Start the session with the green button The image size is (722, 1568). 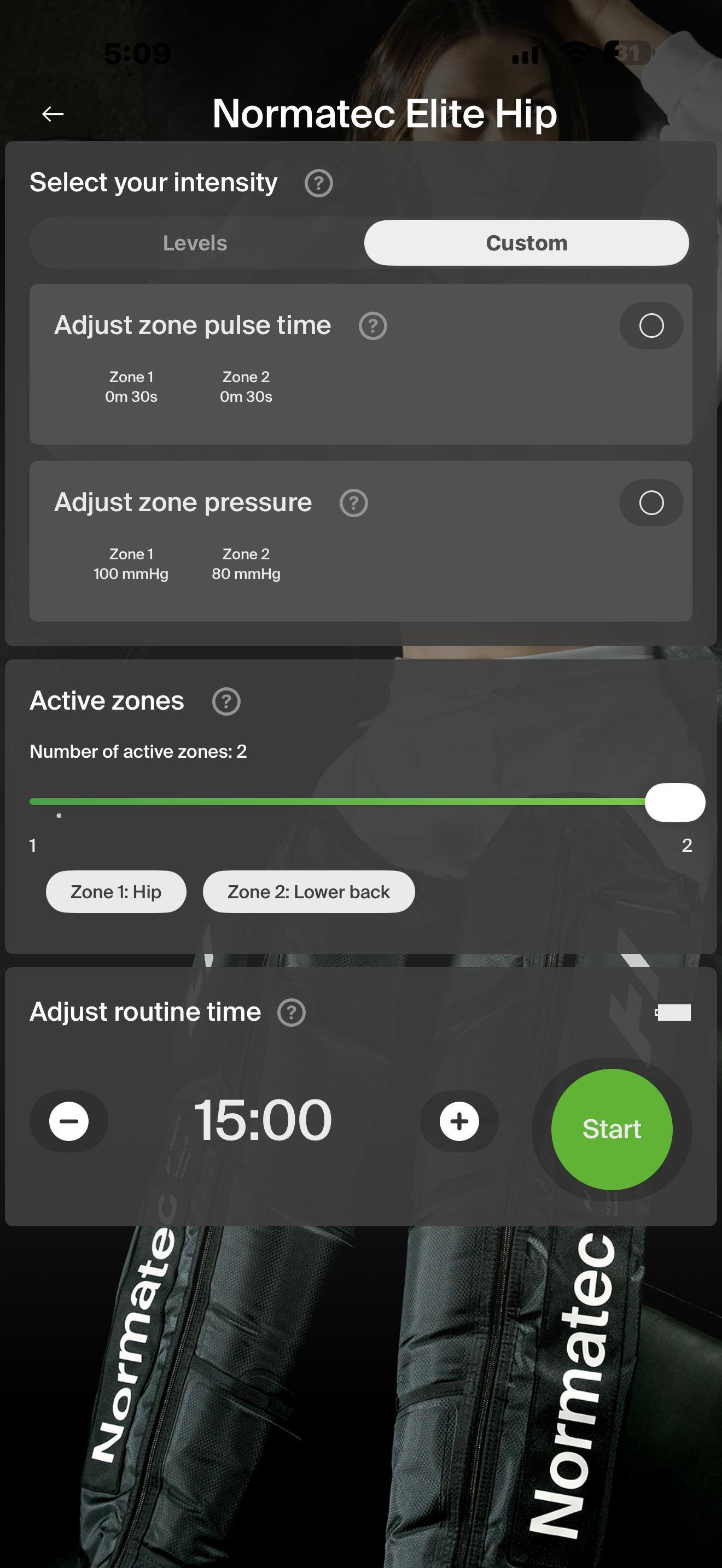click(x=611, y=1129)
